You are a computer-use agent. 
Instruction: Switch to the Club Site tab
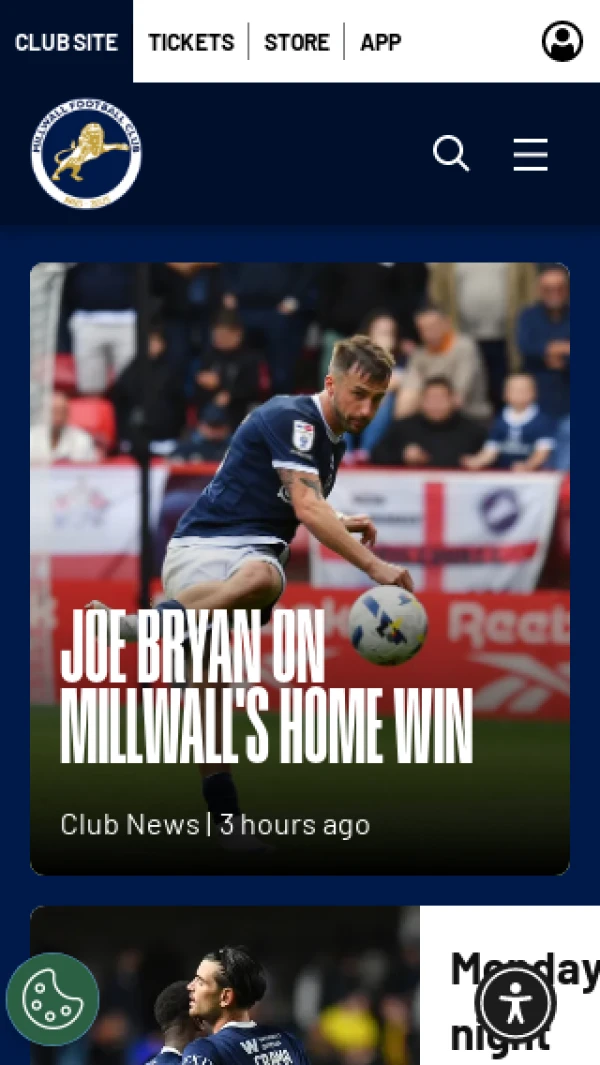[66, 42]
